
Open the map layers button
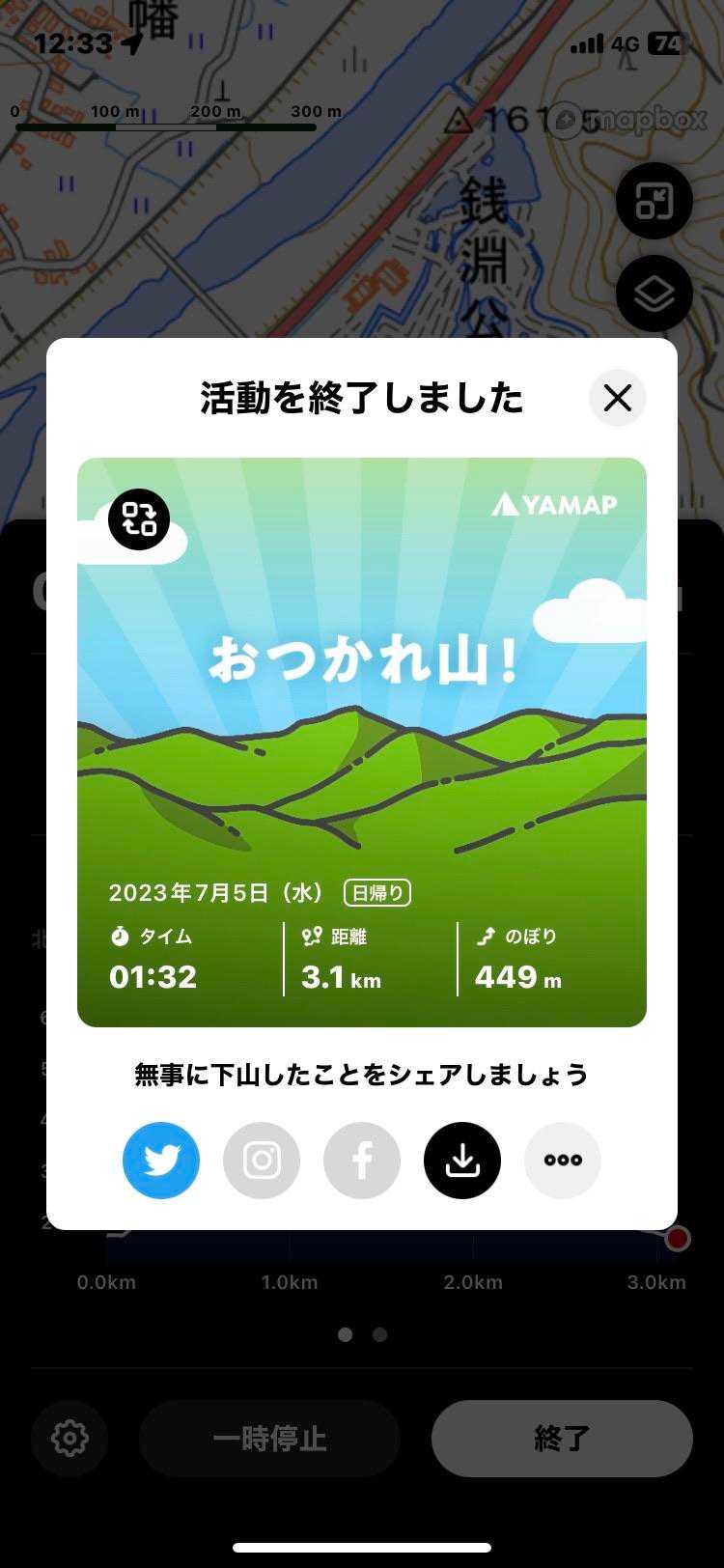pos(654,294)
